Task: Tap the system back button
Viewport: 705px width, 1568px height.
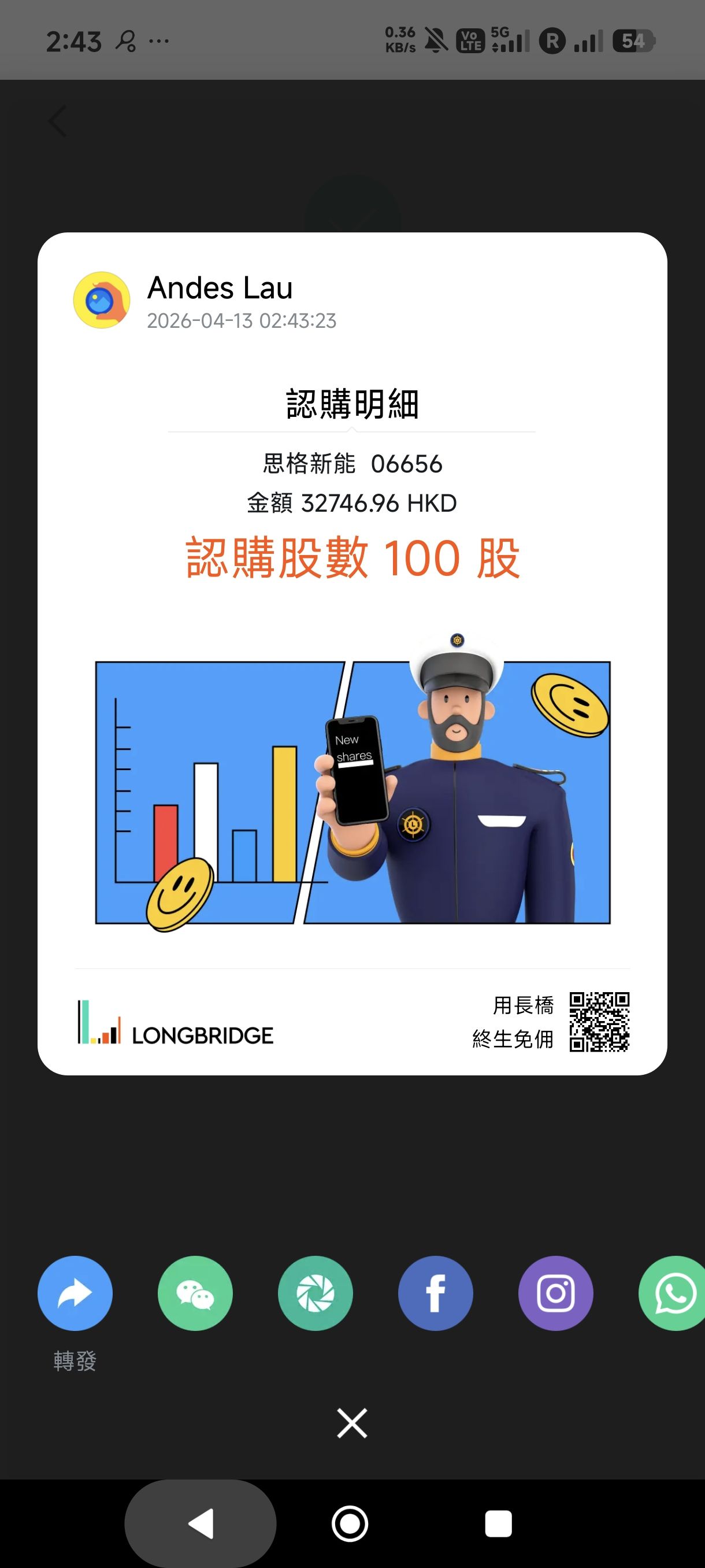Action: click(x=201, y=1523)
